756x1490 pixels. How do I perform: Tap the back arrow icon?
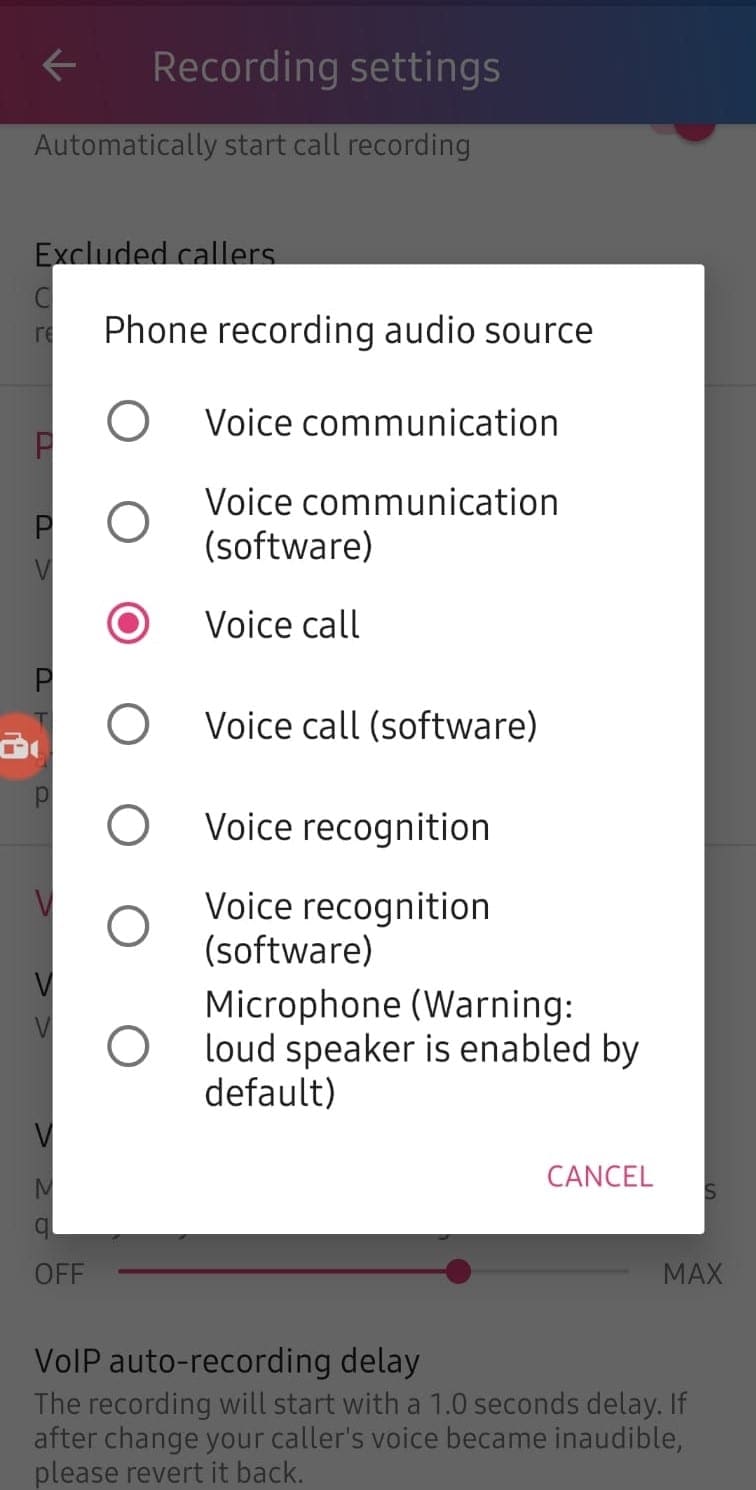point(57,64)
